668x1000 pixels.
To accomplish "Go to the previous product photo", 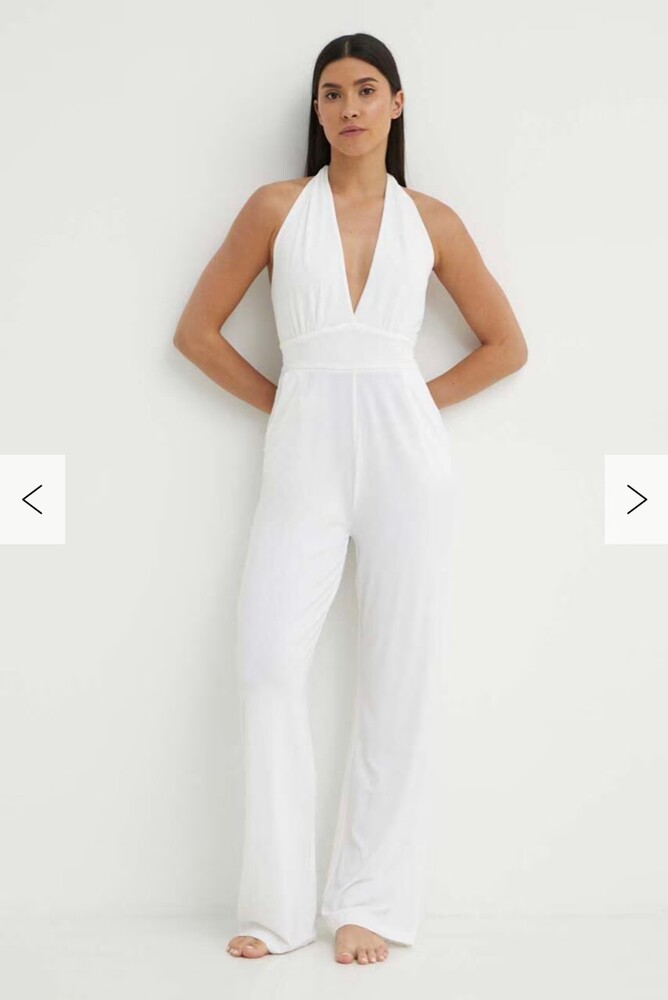I will pyautogui.click(x=32, y=499).
